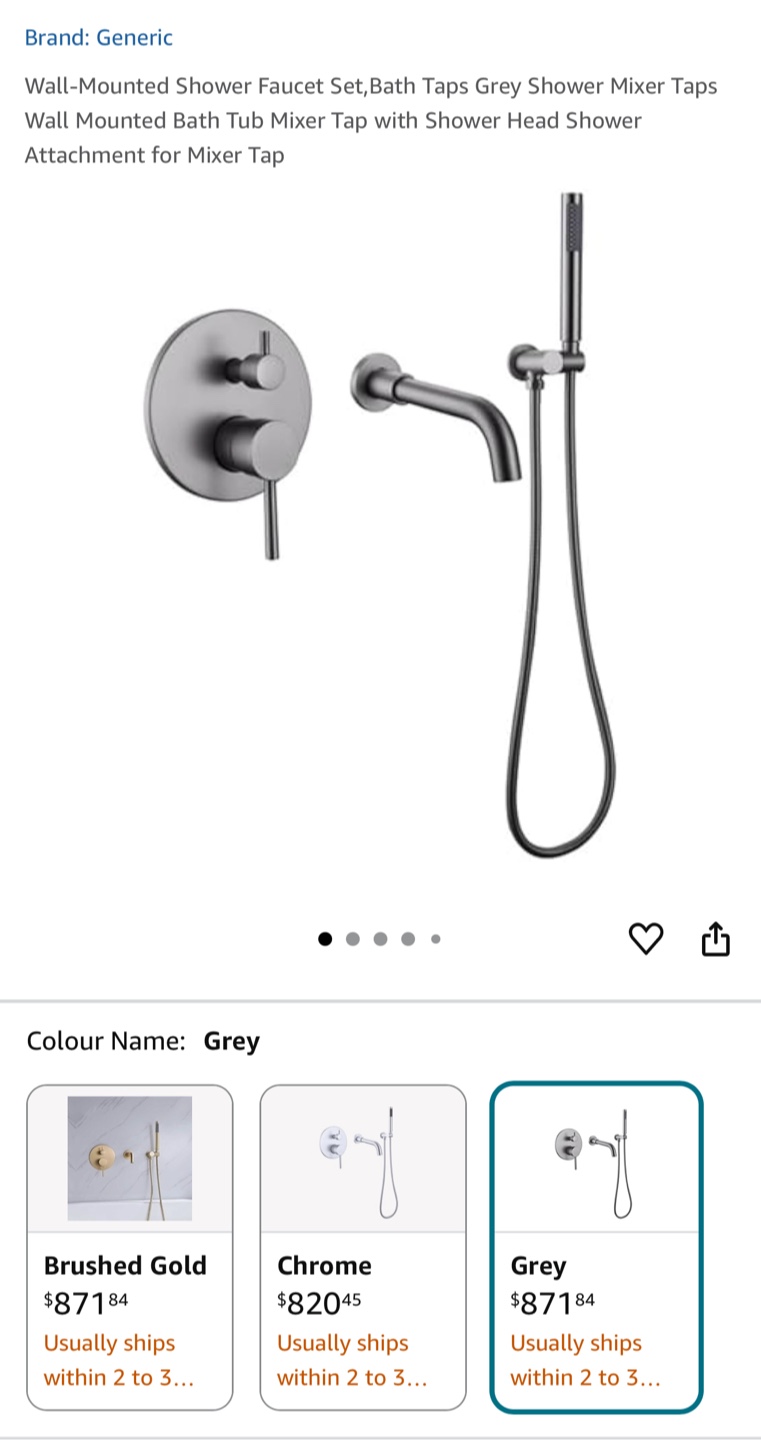Open the Brand: Generic link

(x=98, y=38)
